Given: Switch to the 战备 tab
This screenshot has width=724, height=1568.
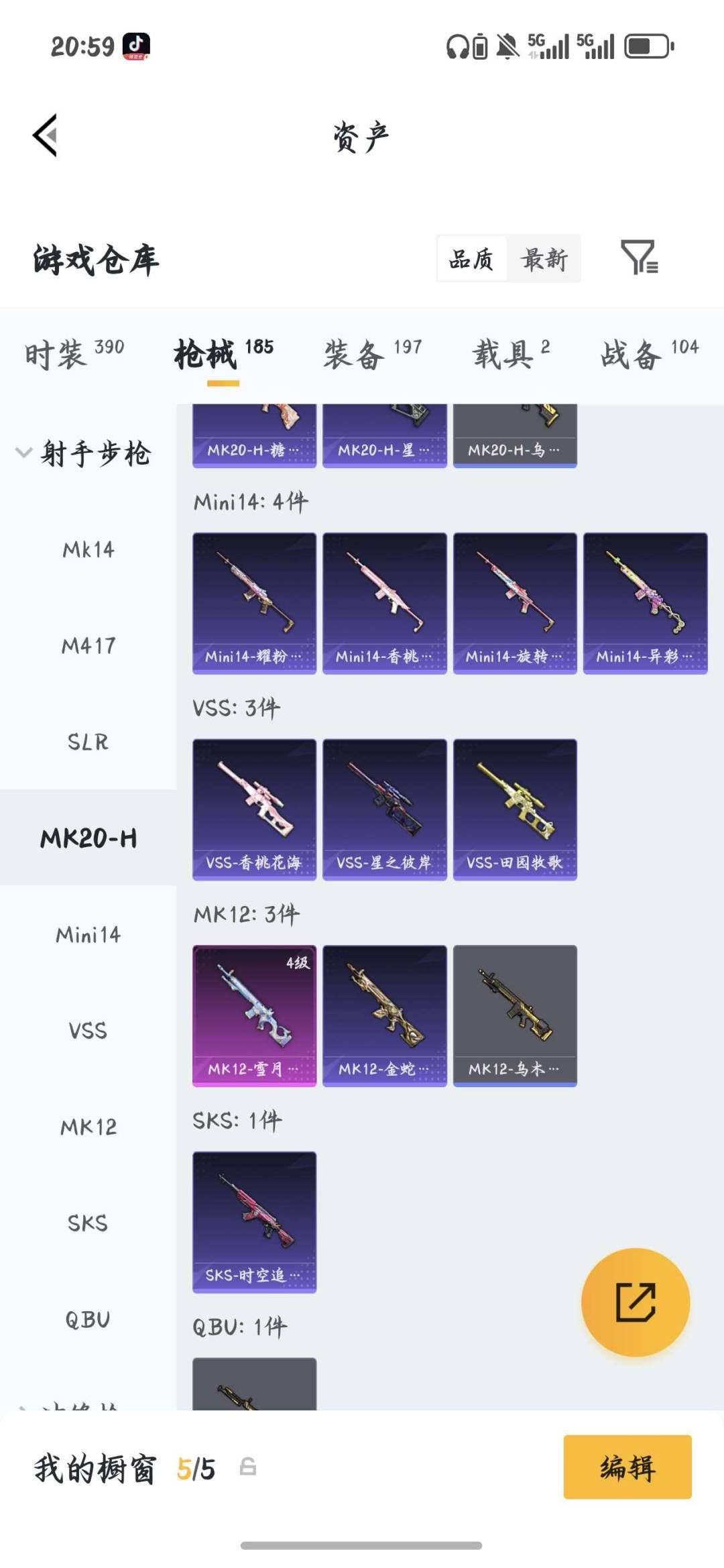Looking at the screenshot, I should 648,353.
